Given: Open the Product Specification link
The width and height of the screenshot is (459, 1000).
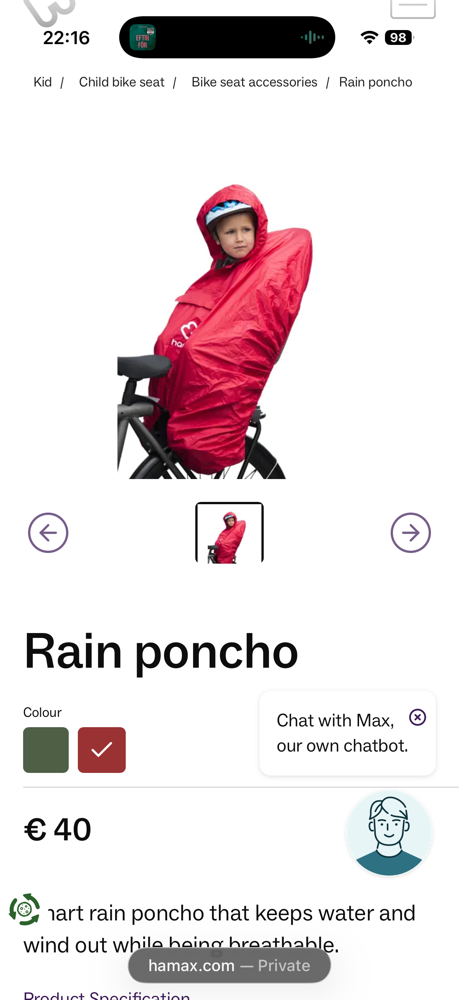Looking at the screenshot, I should coord(106,995).
